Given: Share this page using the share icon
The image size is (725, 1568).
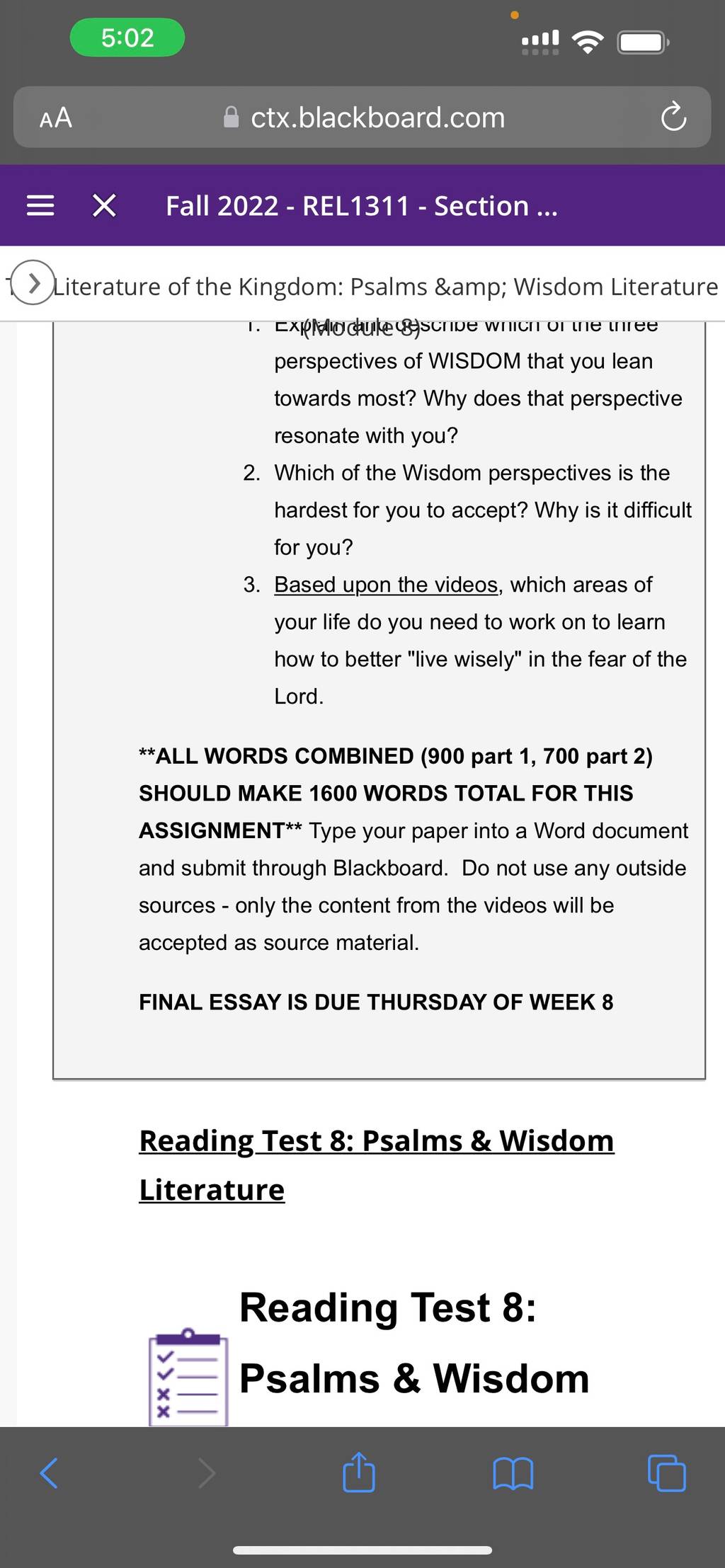Looking at the screenshot, I should 359,1472.
